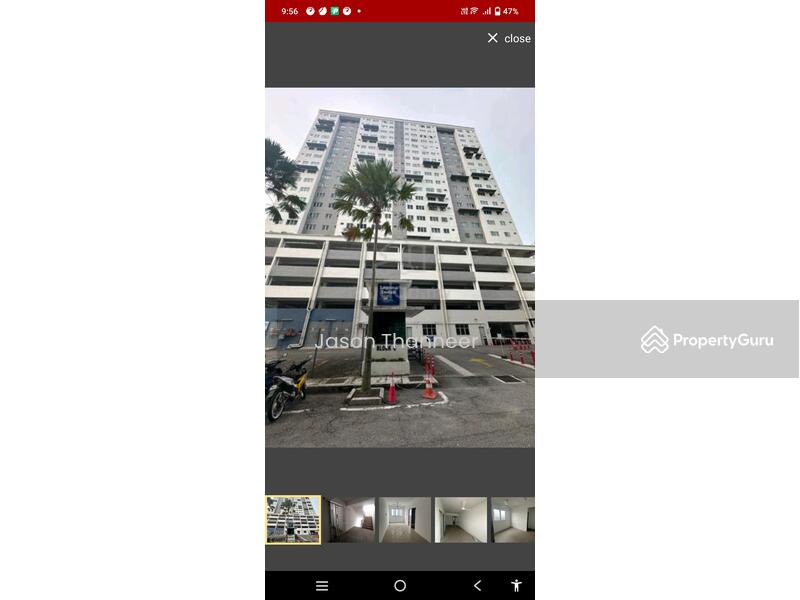
Task: View the third thumbnail of empty hallway
Action: click(405, 520)
